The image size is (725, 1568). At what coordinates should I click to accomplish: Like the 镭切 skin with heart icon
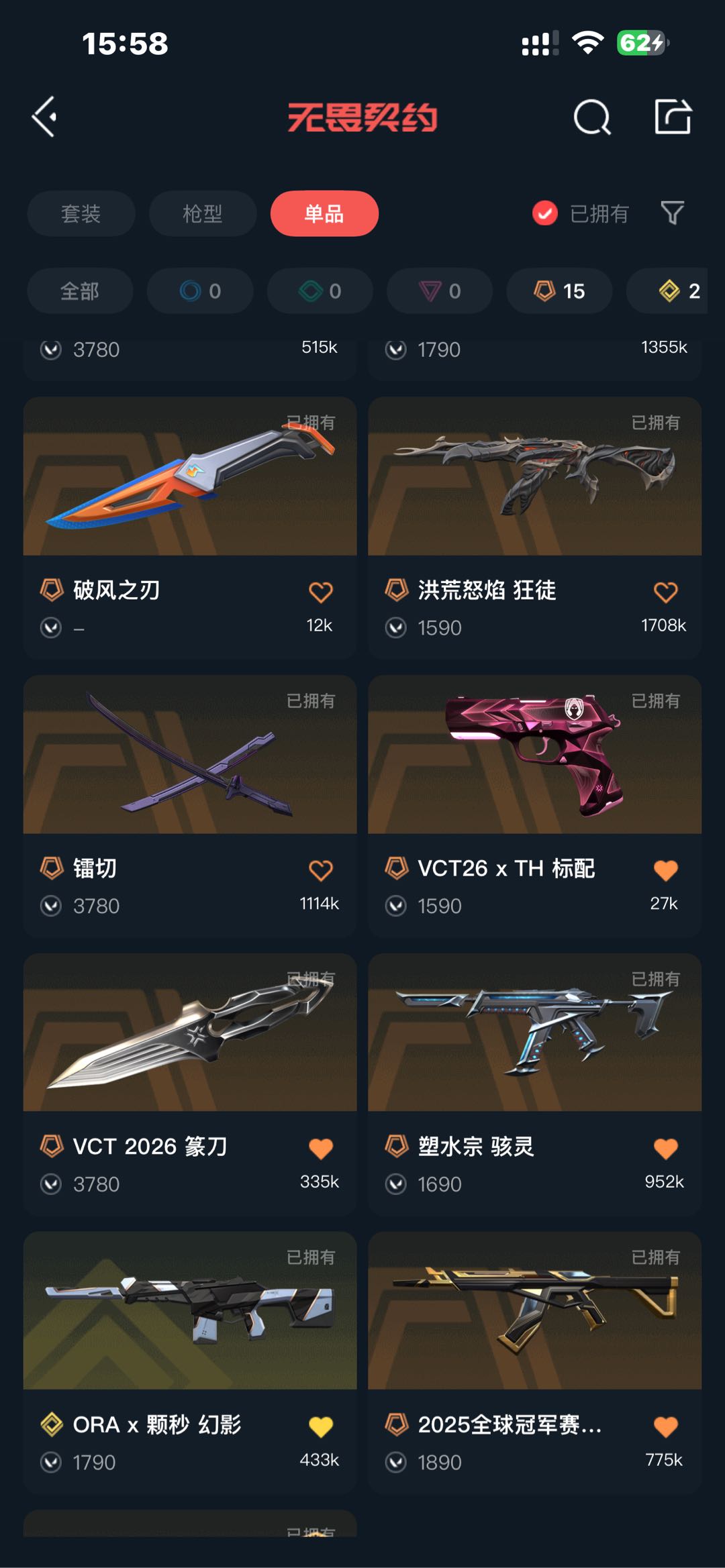click(x=321, y=870)
